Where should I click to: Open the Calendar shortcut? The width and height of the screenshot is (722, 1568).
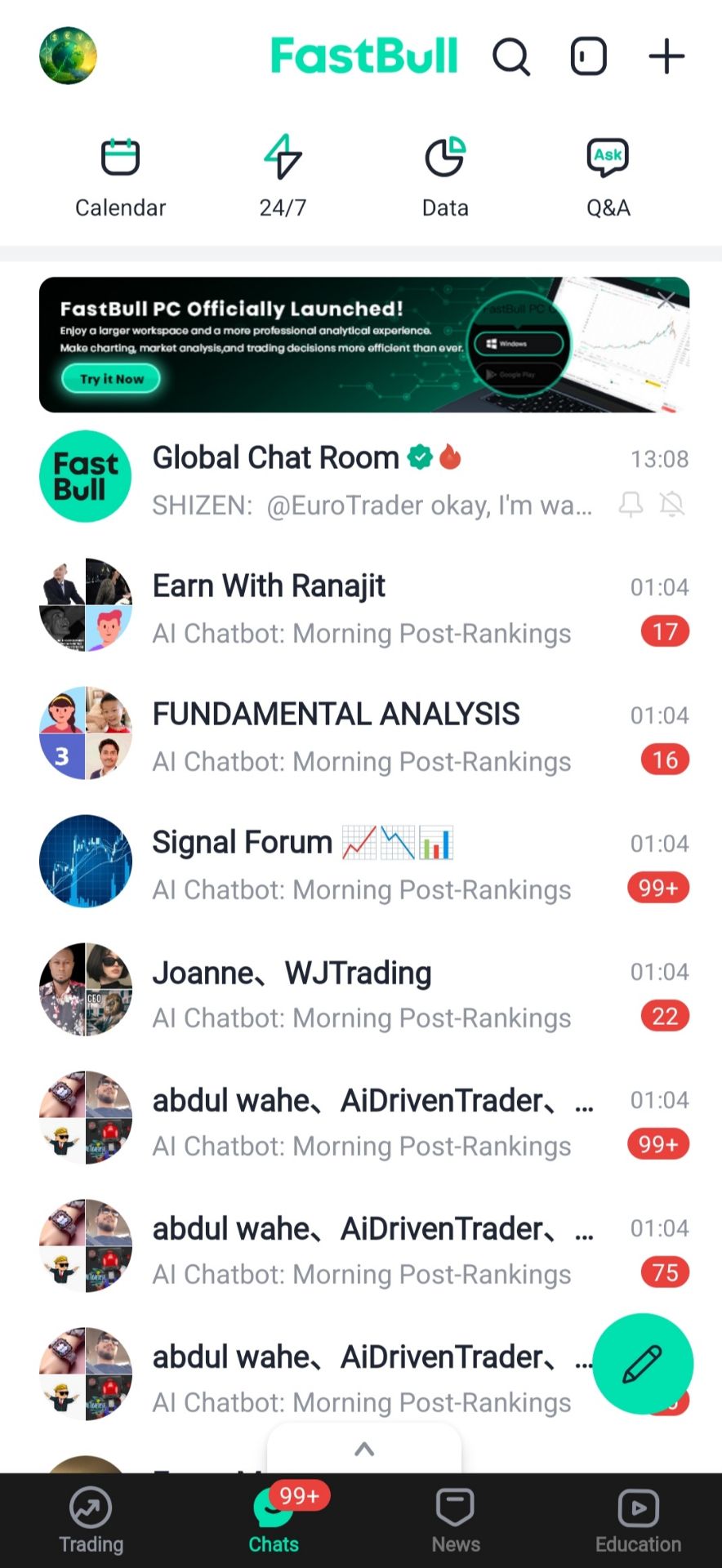coord(120,177)
